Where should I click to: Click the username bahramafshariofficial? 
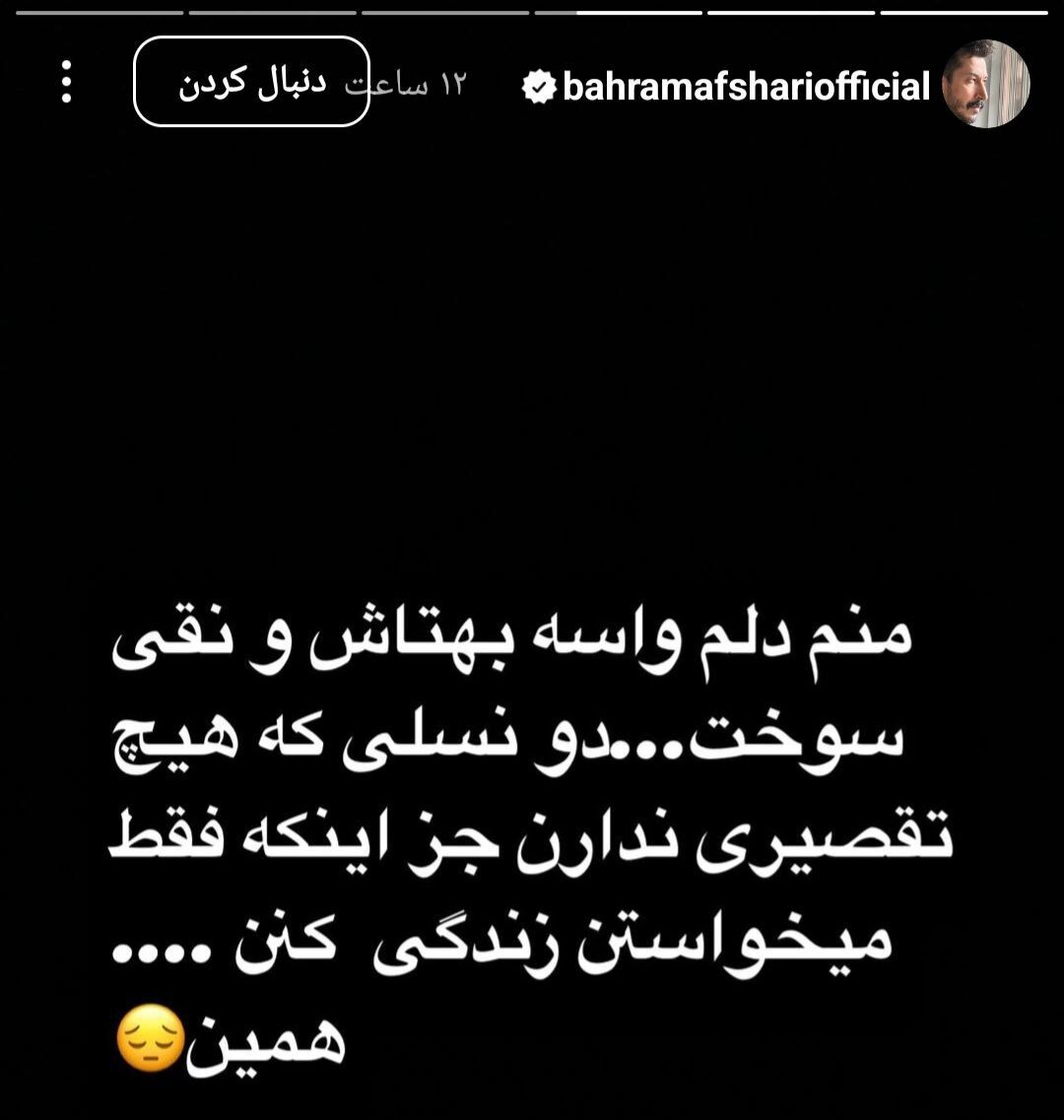click(x=747, y=87)
